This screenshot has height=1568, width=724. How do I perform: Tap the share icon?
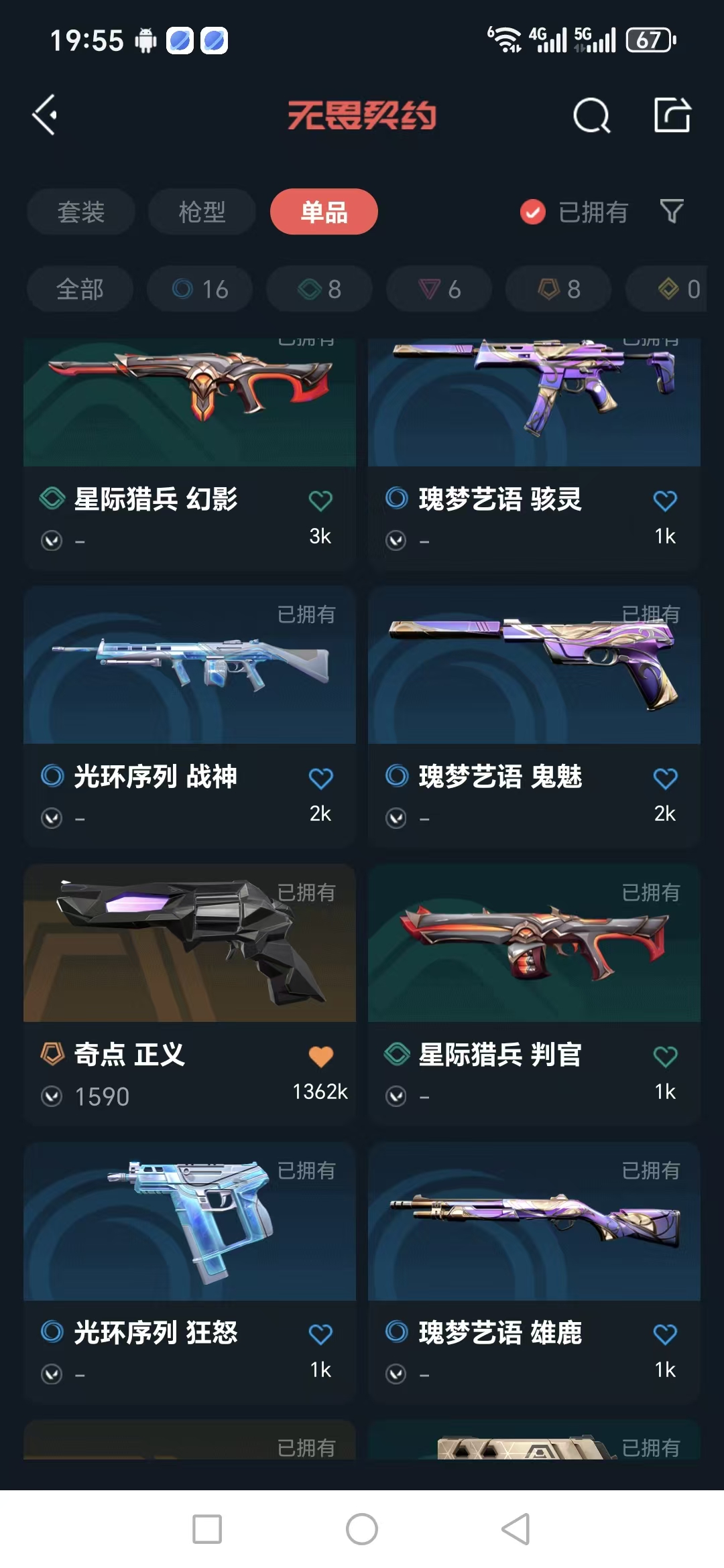tap(674, 115)
